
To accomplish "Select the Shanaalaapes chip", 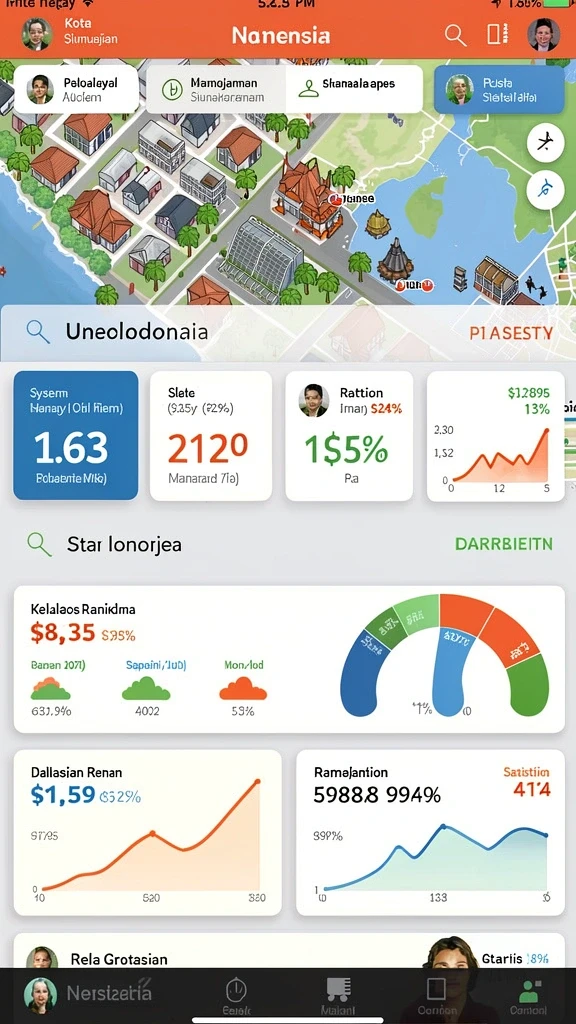I will 355,89.
